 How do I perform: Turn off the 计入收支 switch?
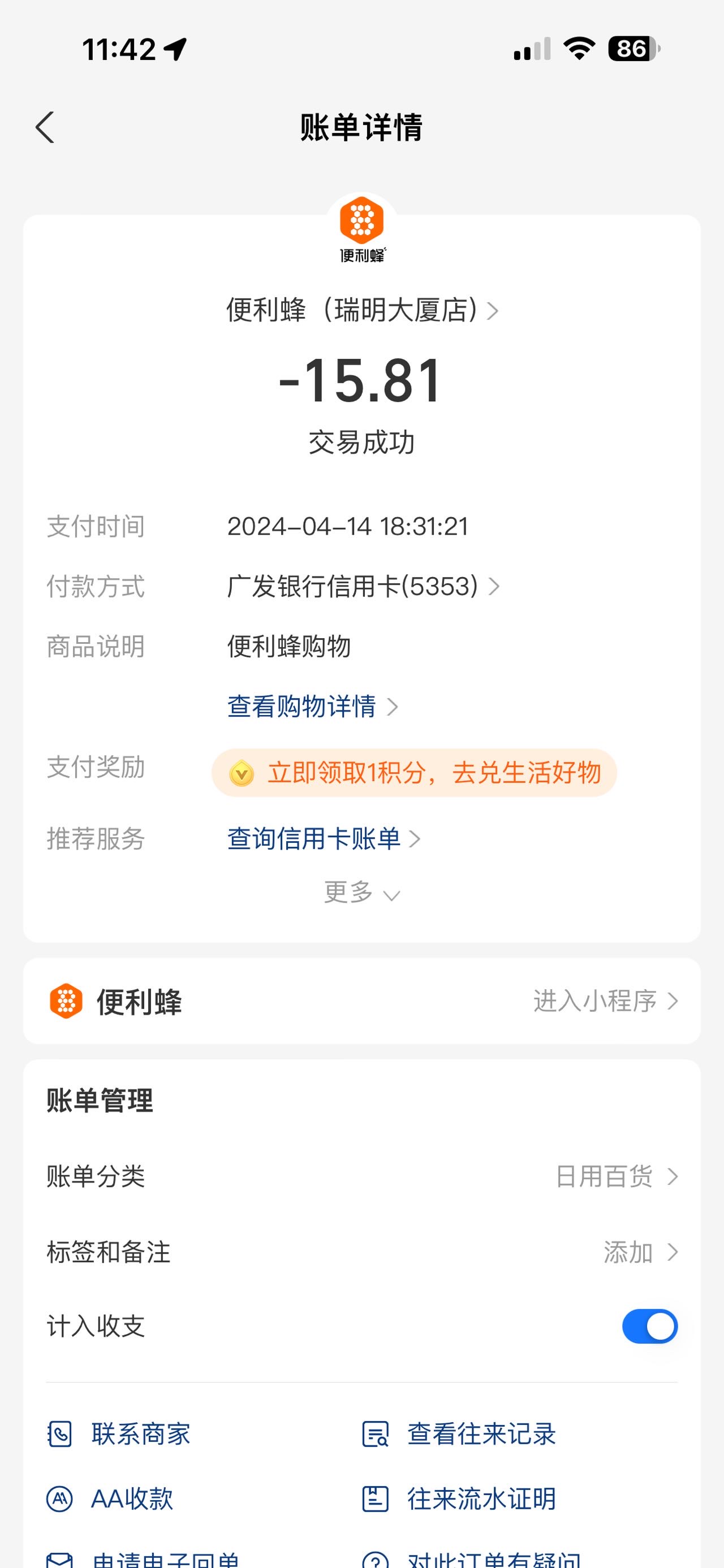[650, 1326]
